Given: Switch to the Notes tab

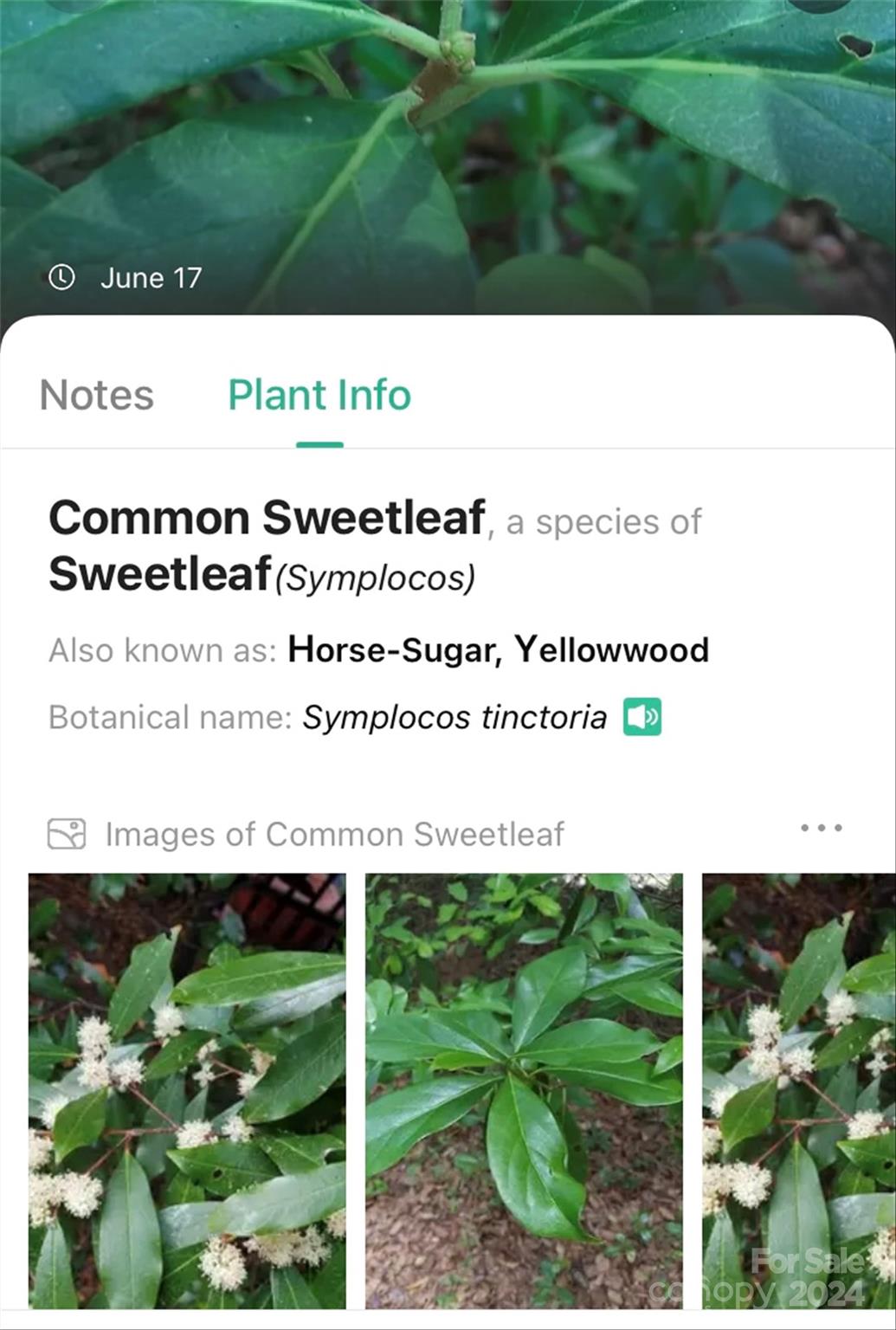Looking at the screenshot, I should tap(97, 396).
